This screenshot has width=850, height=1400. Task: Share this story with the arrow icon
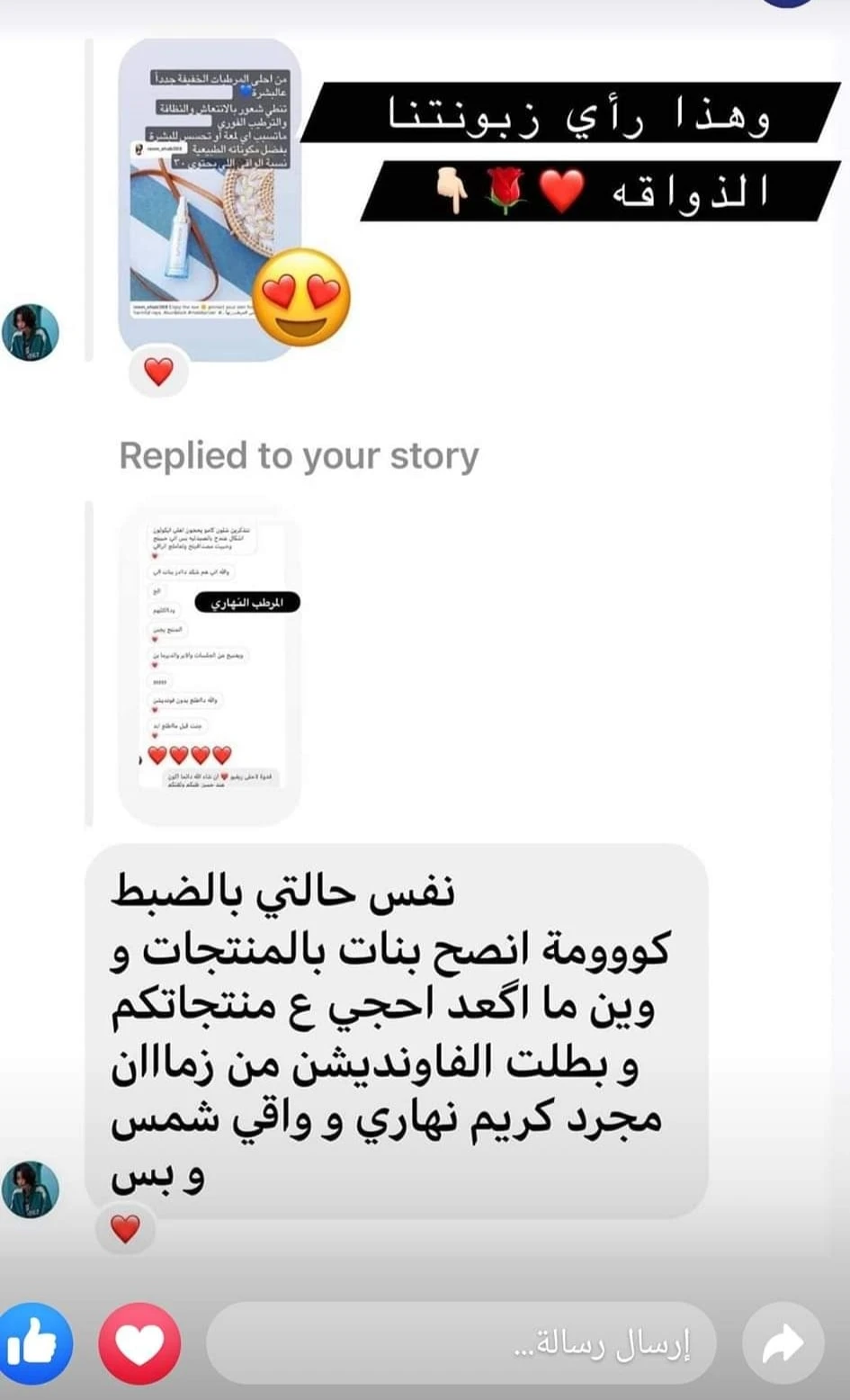(783, 1343)
